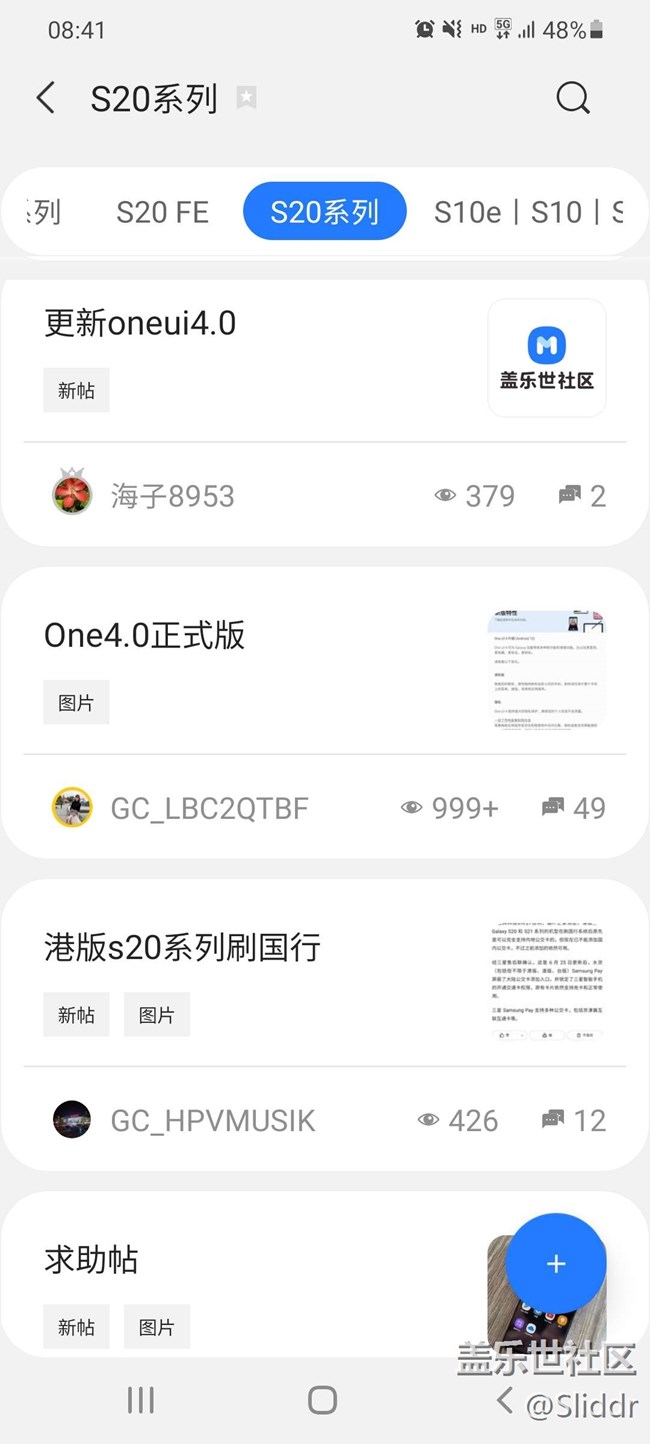Viewport: 650px width, 1444px height.
Task: Favorite the S20系列 board with the star
Action: [246, 98]
